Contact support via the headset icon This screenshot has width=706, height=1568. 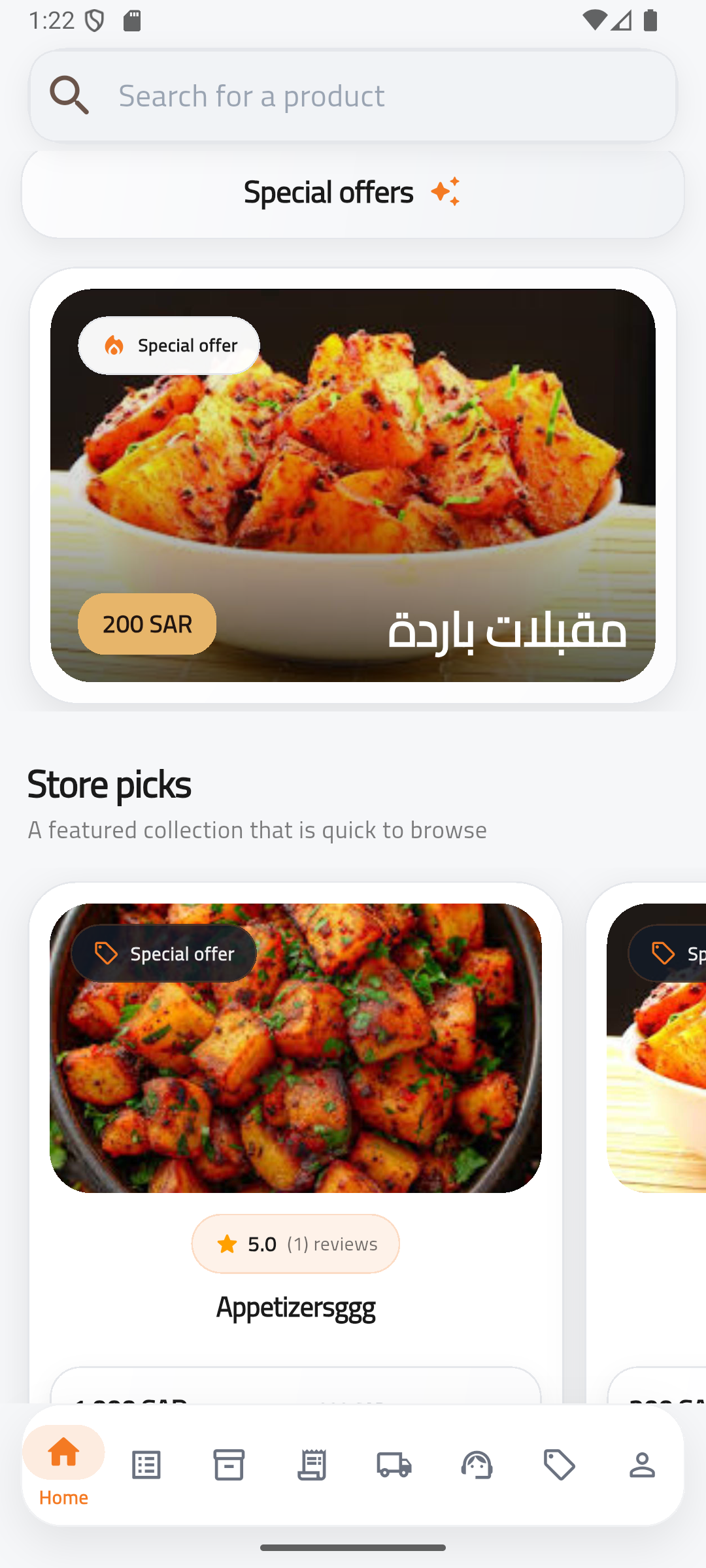(477, 1464)
